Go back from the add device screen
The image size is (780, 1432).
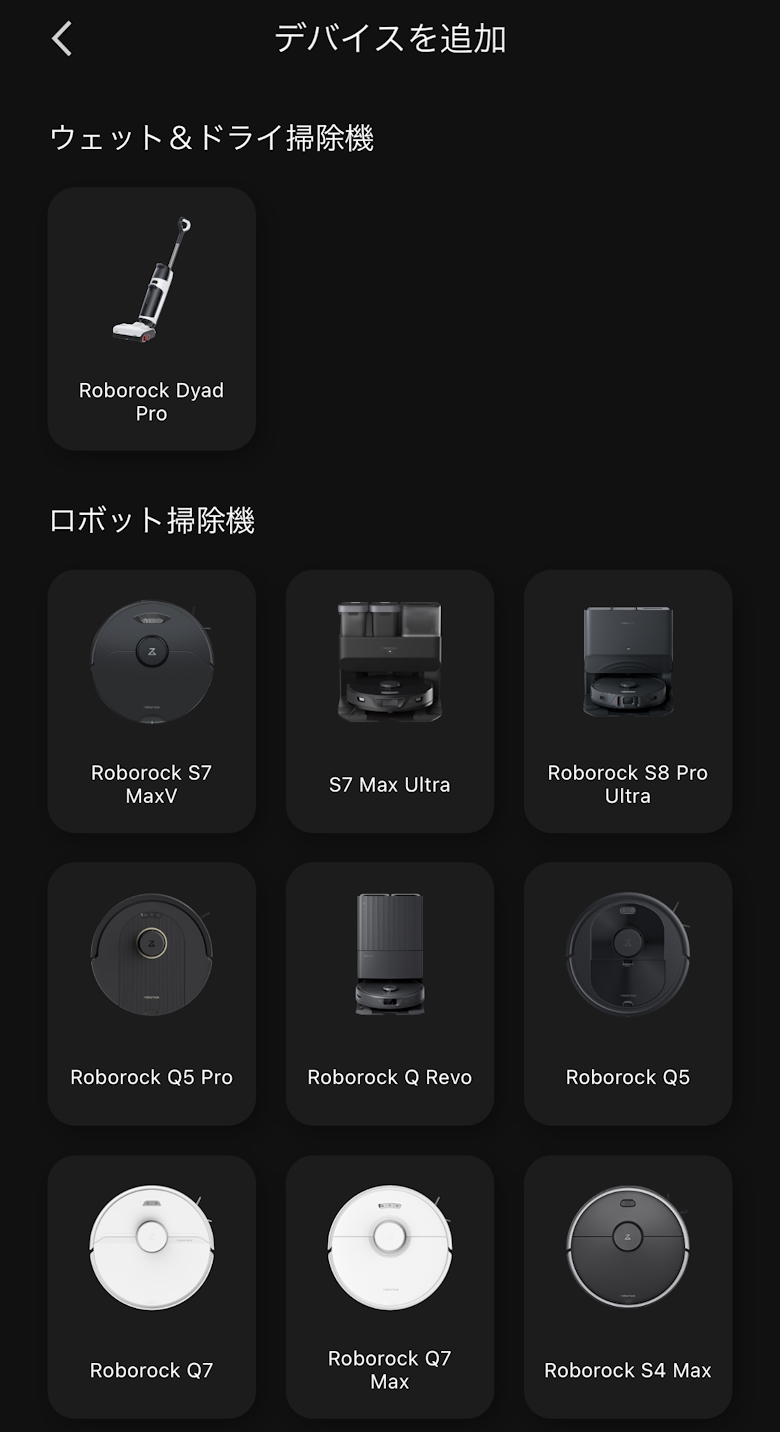62,39
